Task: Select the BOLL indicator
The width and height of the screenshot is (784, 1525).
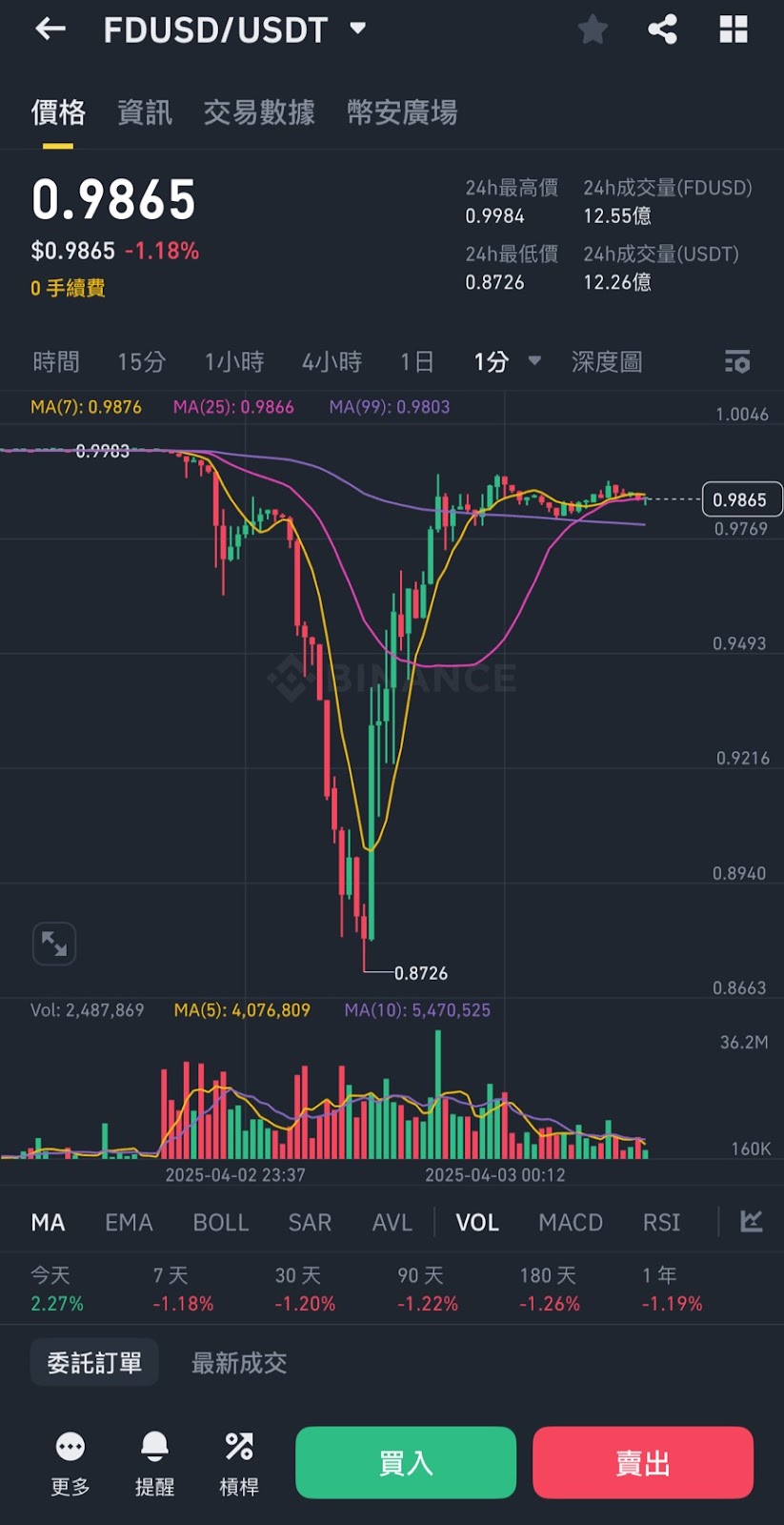Action: [x=220, y=1223]
